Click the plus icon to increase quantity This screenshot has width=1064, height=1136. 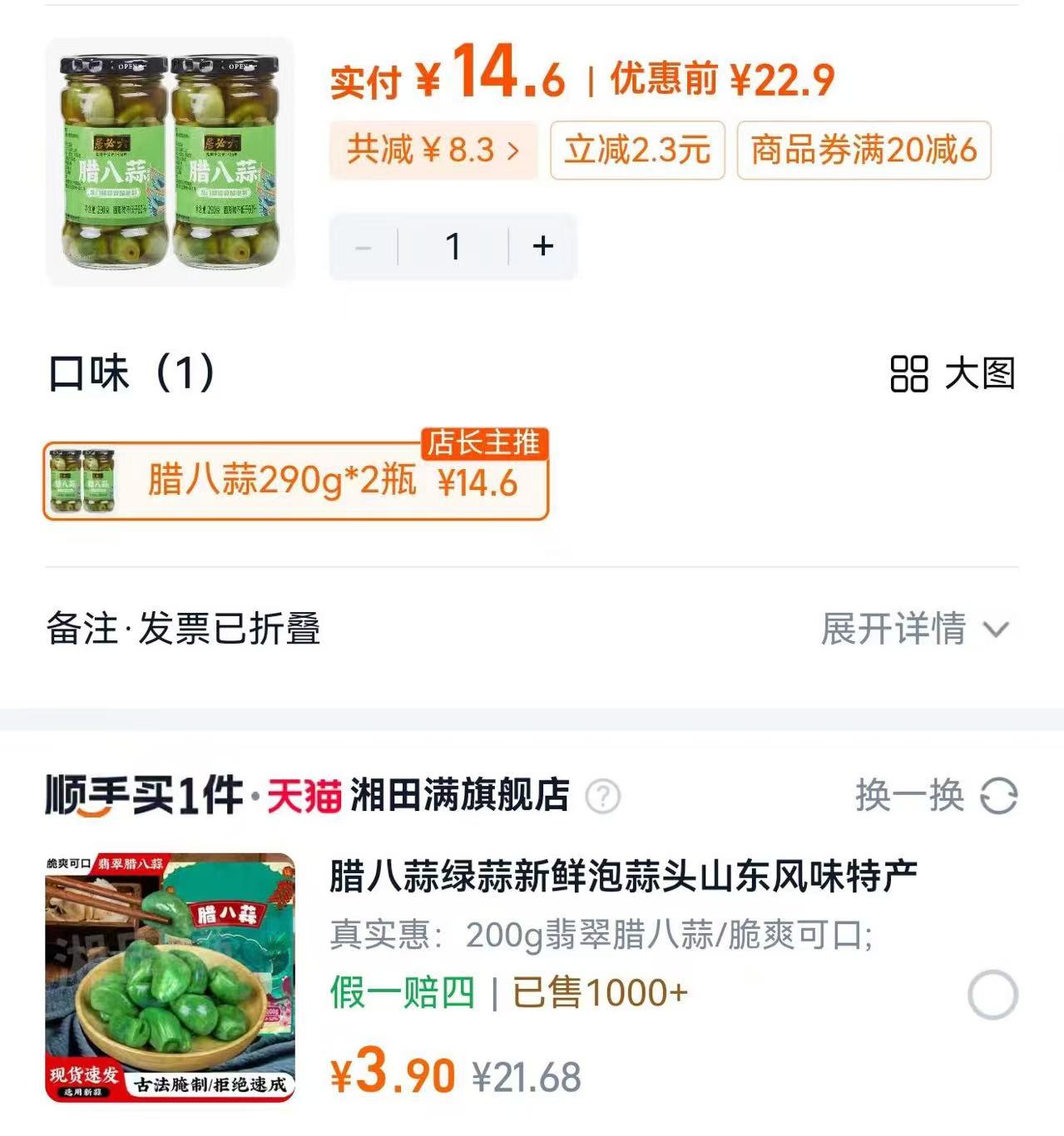pos(543,246)
